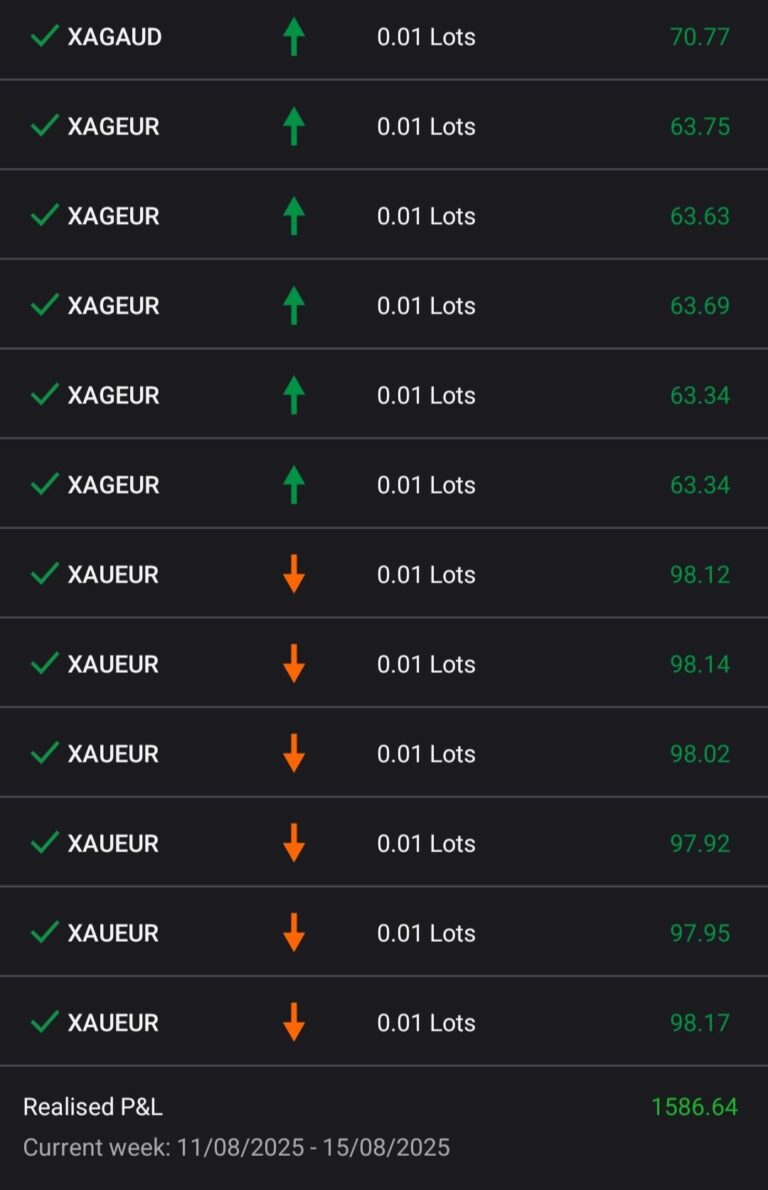Open the XAGEUR trade showing 63.75
Viewport: 768px width, 1190px height.
[x=384, y=127]
